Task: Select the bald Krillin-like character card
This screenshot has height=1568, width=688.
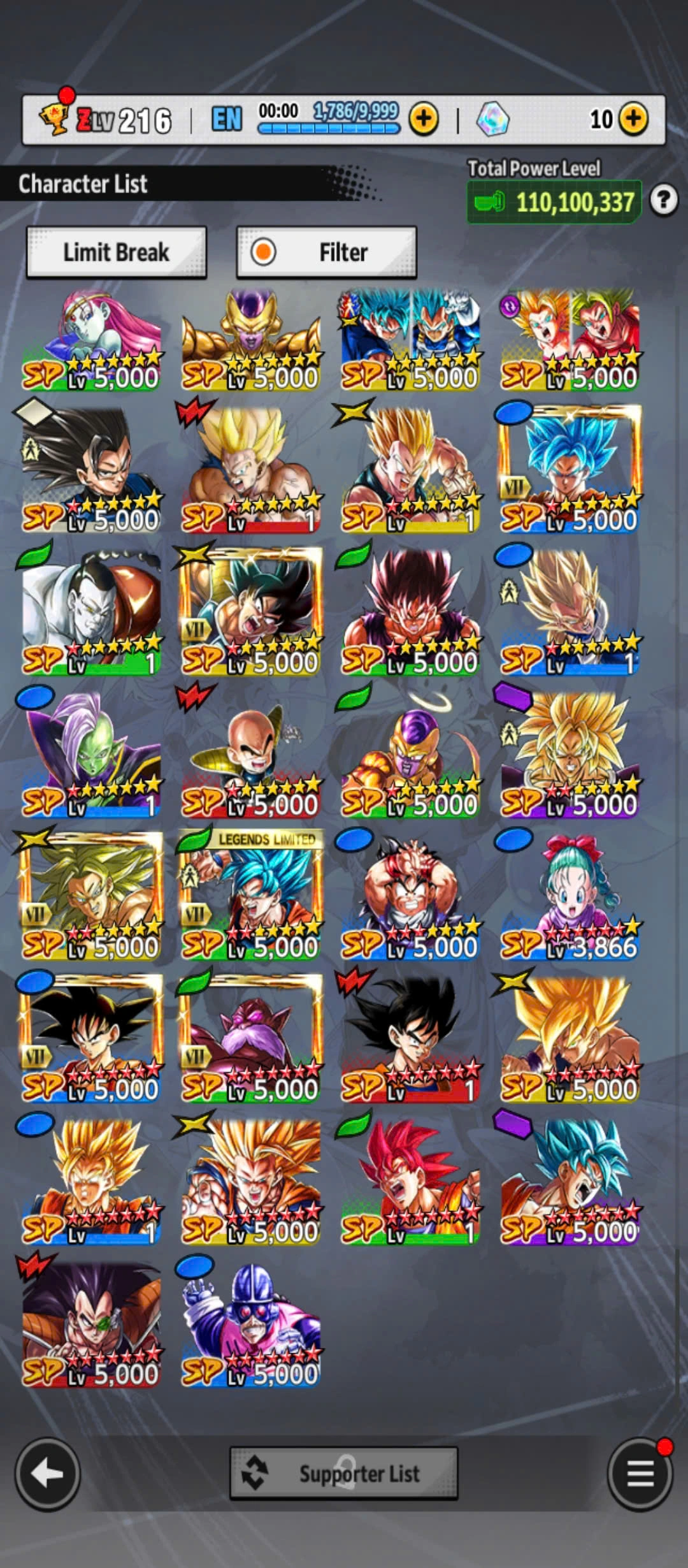Action: point(250,753)
